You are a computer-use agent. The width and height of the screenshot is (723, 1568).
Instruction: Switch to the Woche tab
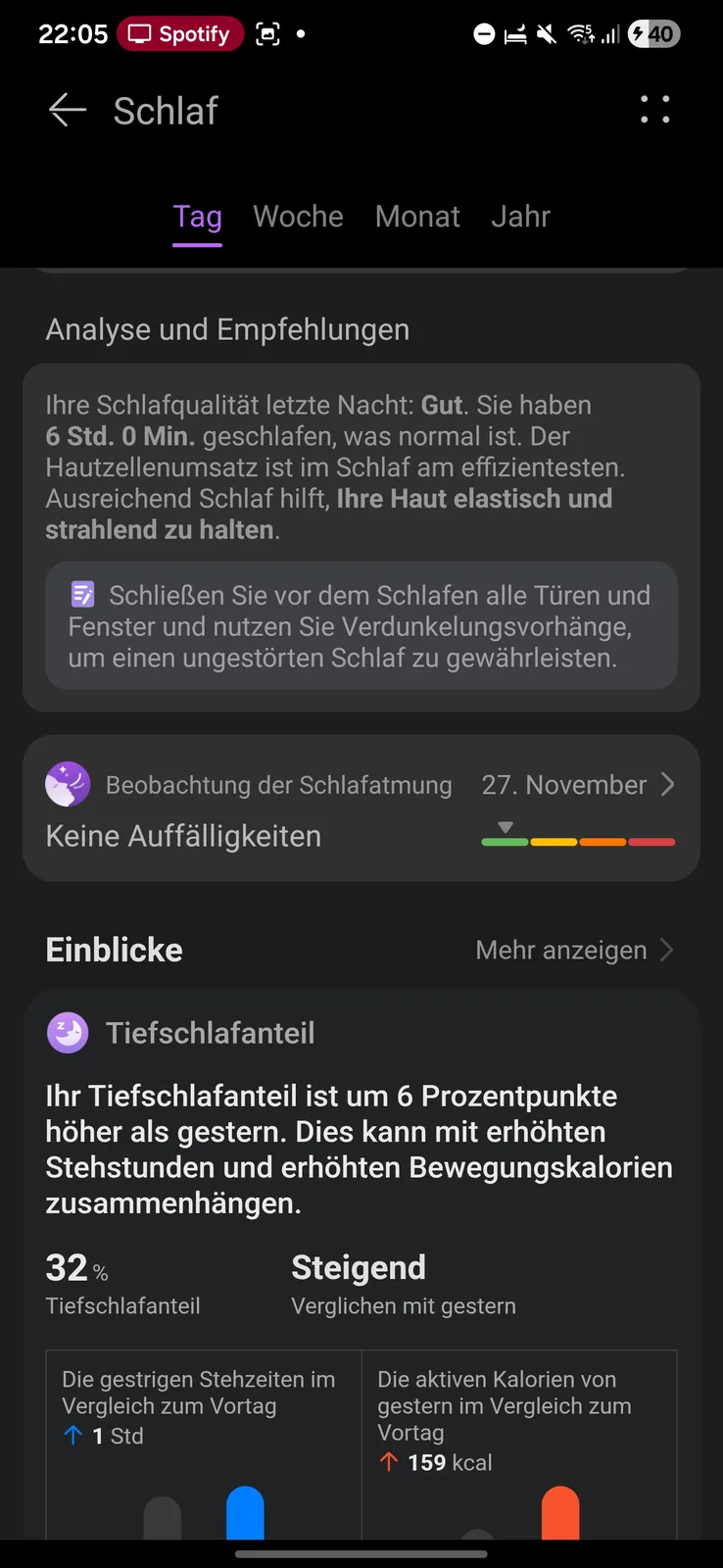click(x=298, y=217)
